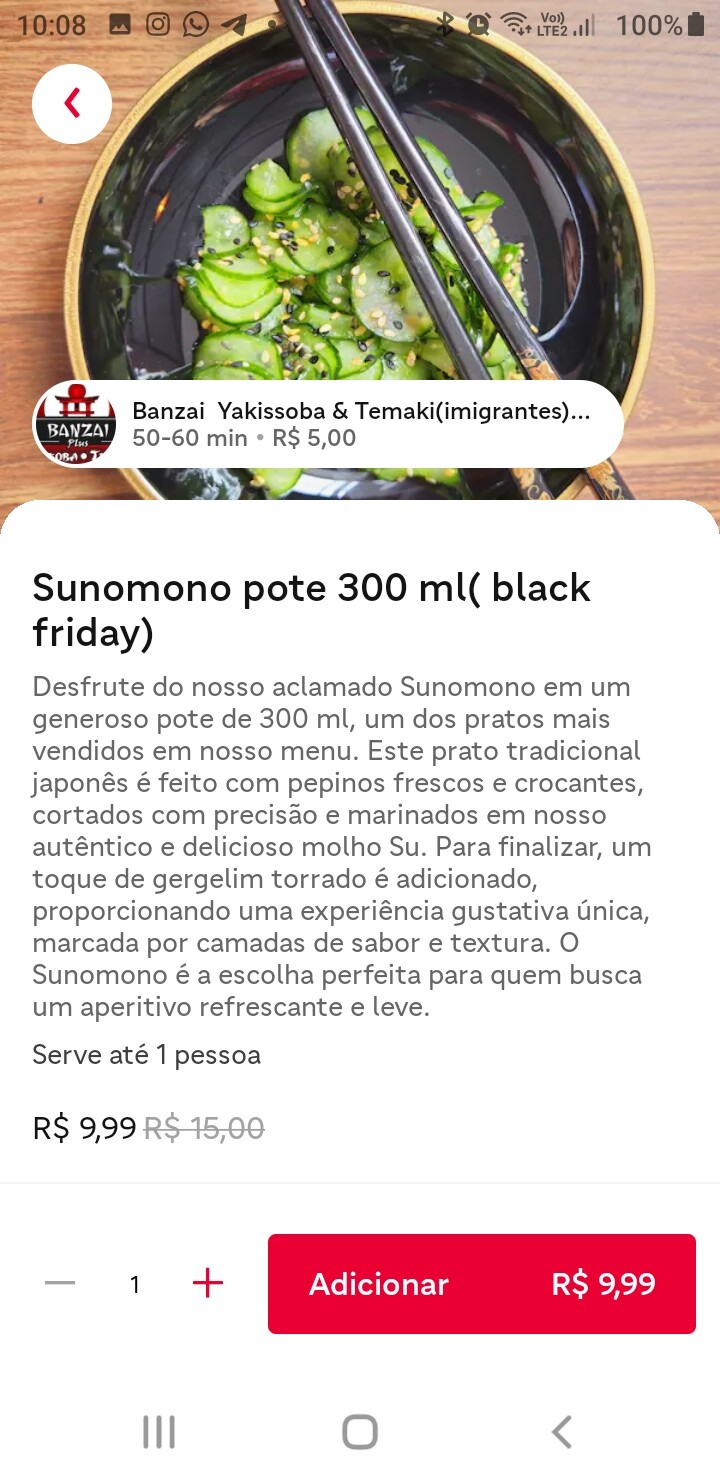Open the Banzai Yakissoba & Temaki restaurant page
This screenshot has height=1480, width=720.
tap(328, 424)
